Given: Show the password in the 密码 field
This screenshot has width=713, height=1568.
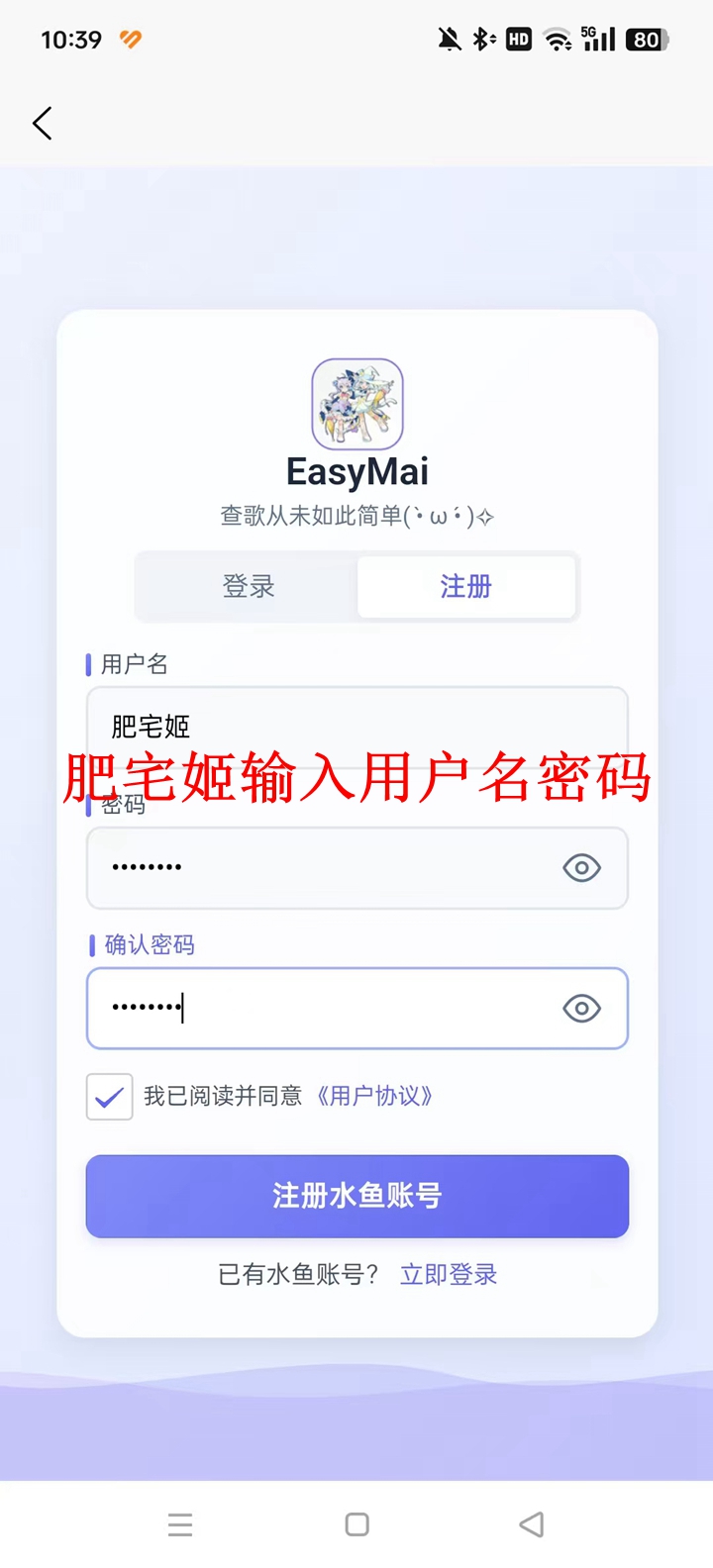Looking at the screenshot, I should click(581, 868).
